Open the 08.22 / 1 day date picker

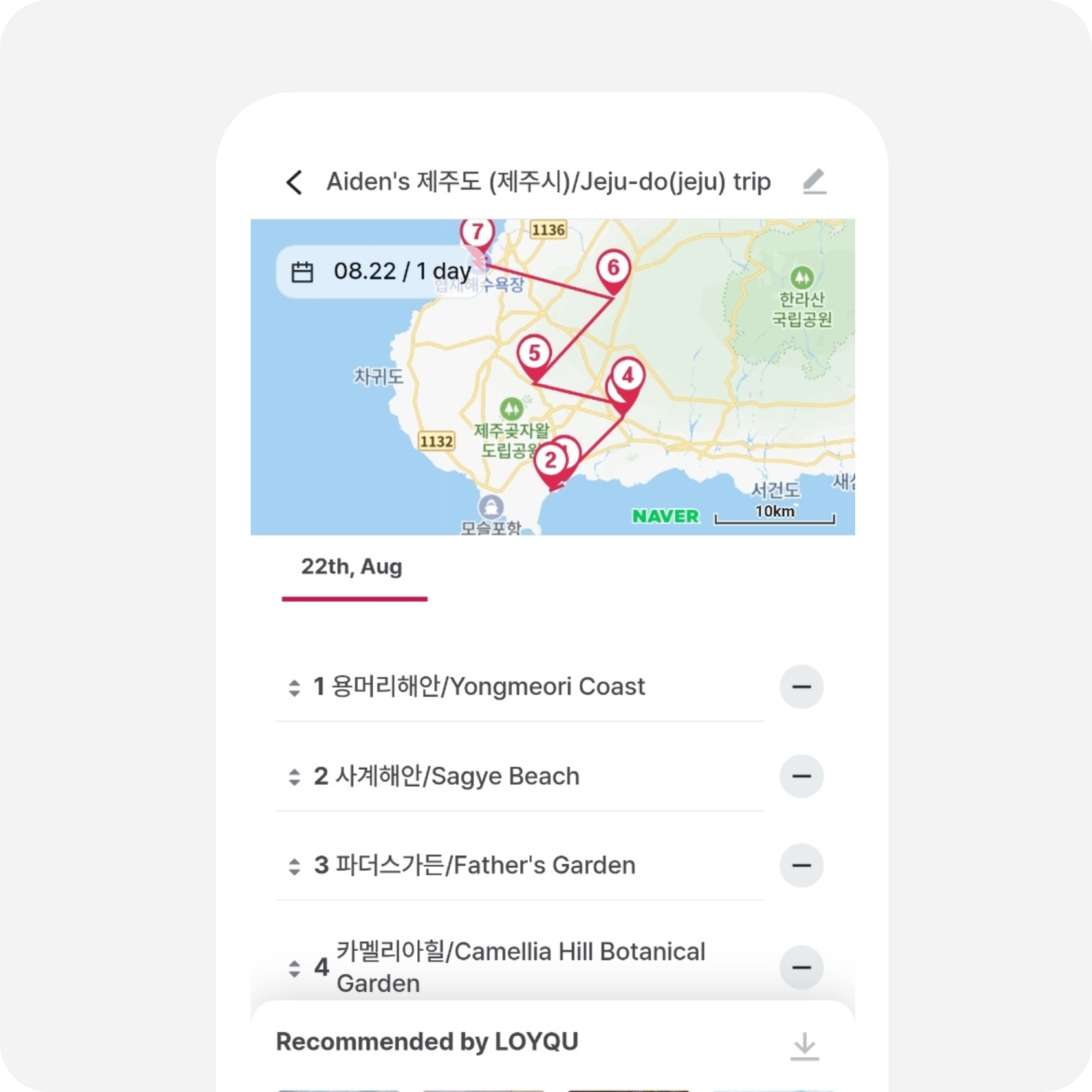point(380,272)
